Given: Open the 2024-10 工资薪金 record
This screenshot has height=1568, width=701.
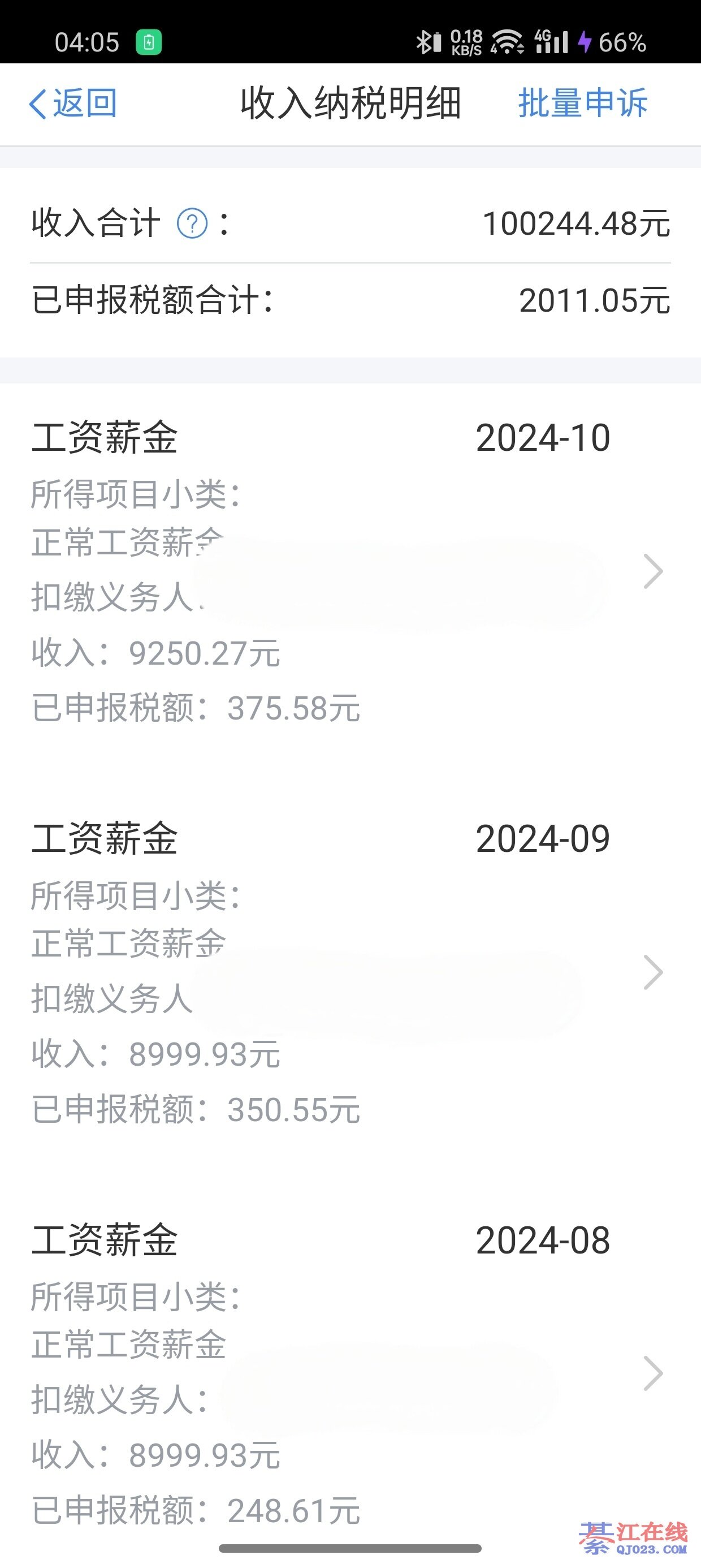Looking at the screenshot, I should pos(652,571).
